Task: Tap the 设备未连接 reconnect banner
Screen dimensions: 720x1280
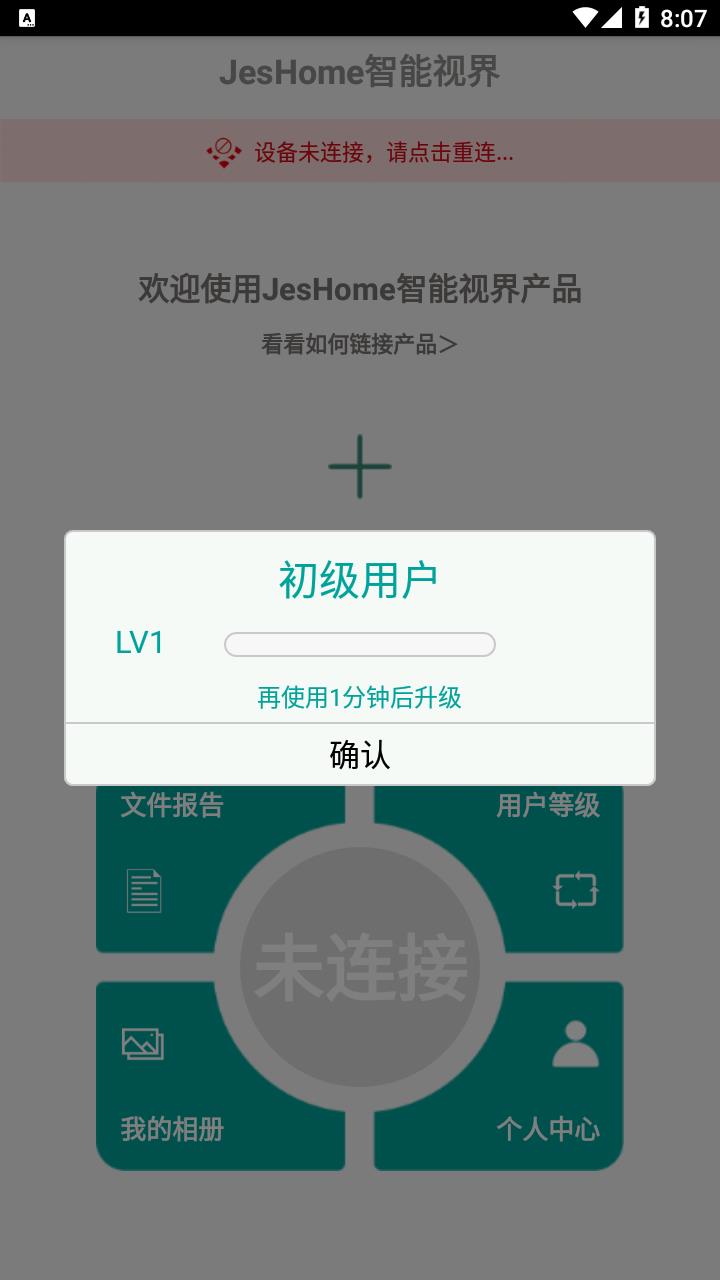Action: 360,152
